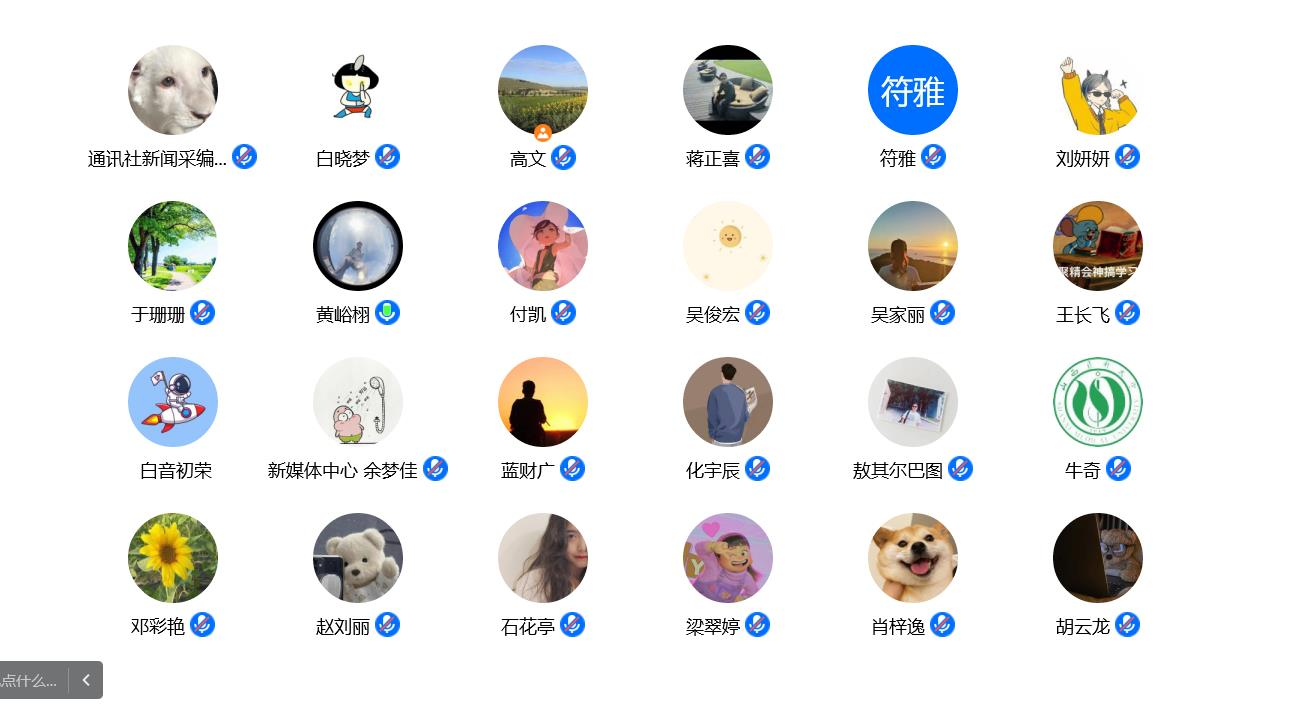Open 肖梓逸's dog avatar
Screen dimensions: 1309x726
click(913, 558)
